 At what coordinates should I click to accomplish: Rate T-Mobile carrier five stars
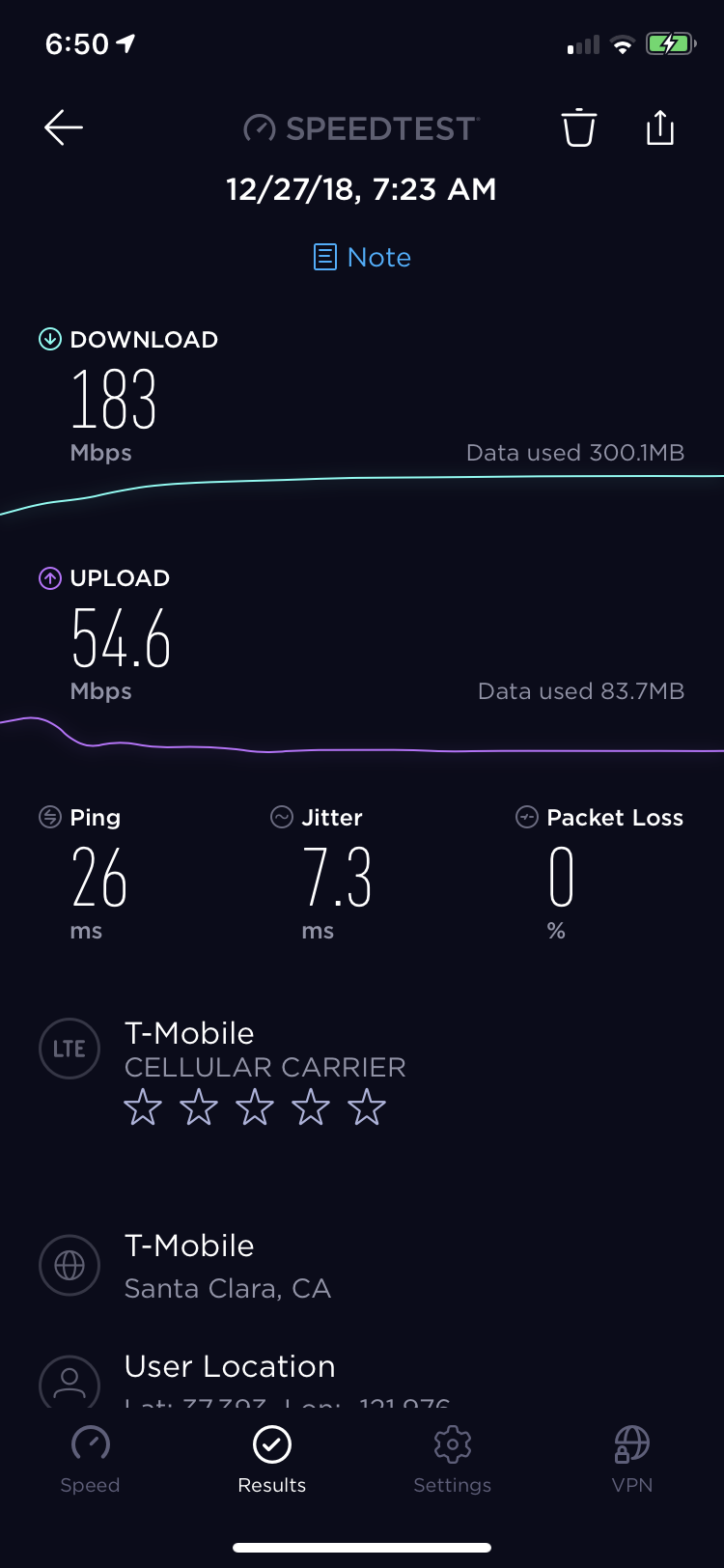[367, 1107]
